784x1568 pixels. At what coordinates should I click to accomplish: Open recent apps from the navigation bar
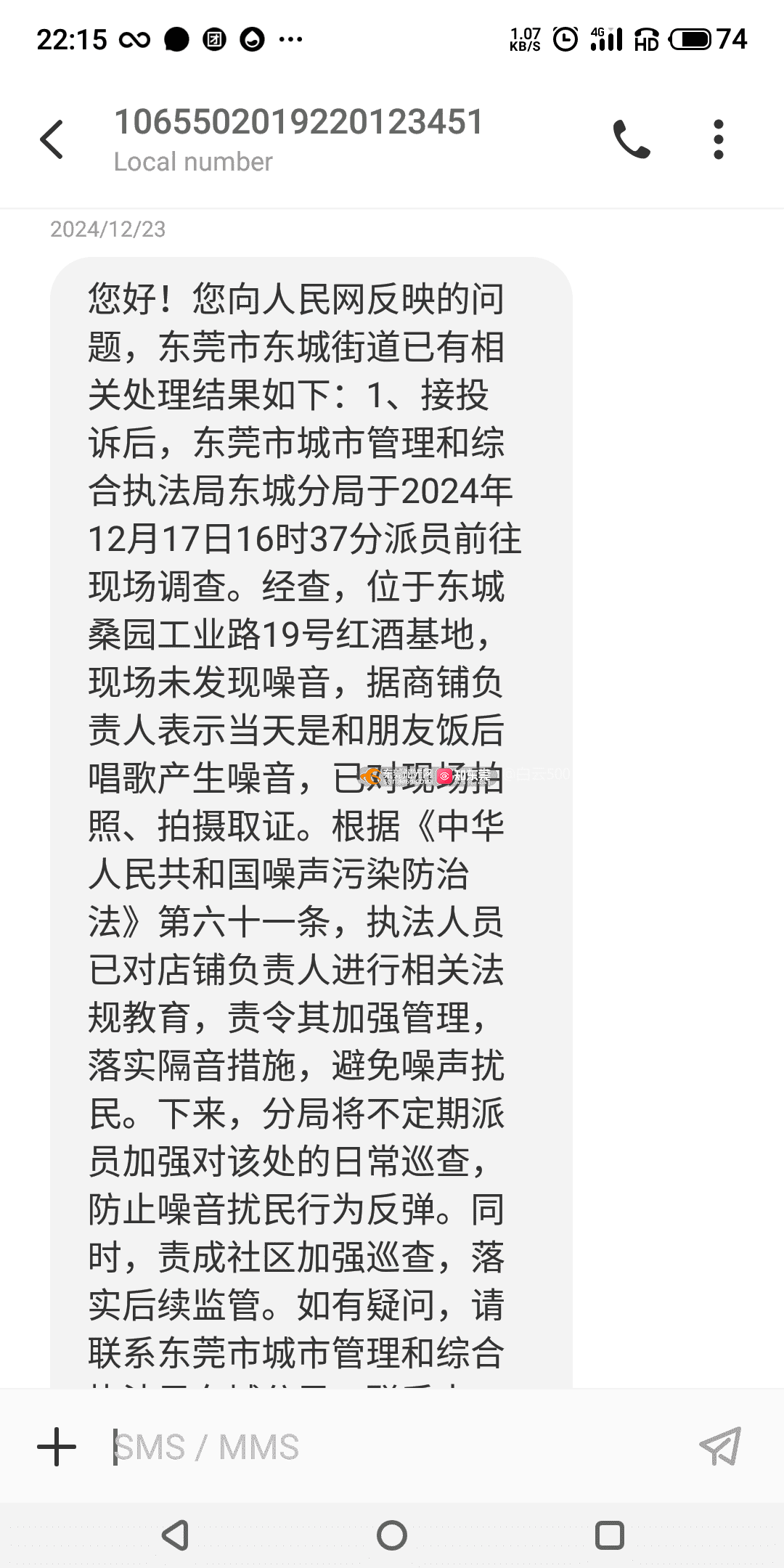click(609, 1535)
